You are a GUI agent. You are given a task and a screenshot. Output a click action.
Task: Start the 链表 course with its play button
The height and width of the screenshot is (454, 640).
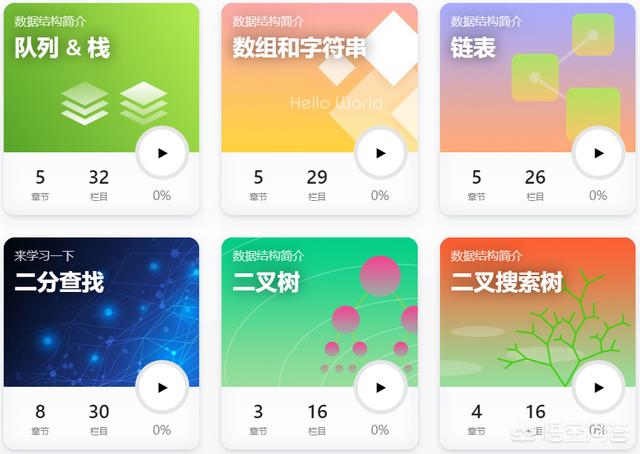598,153
